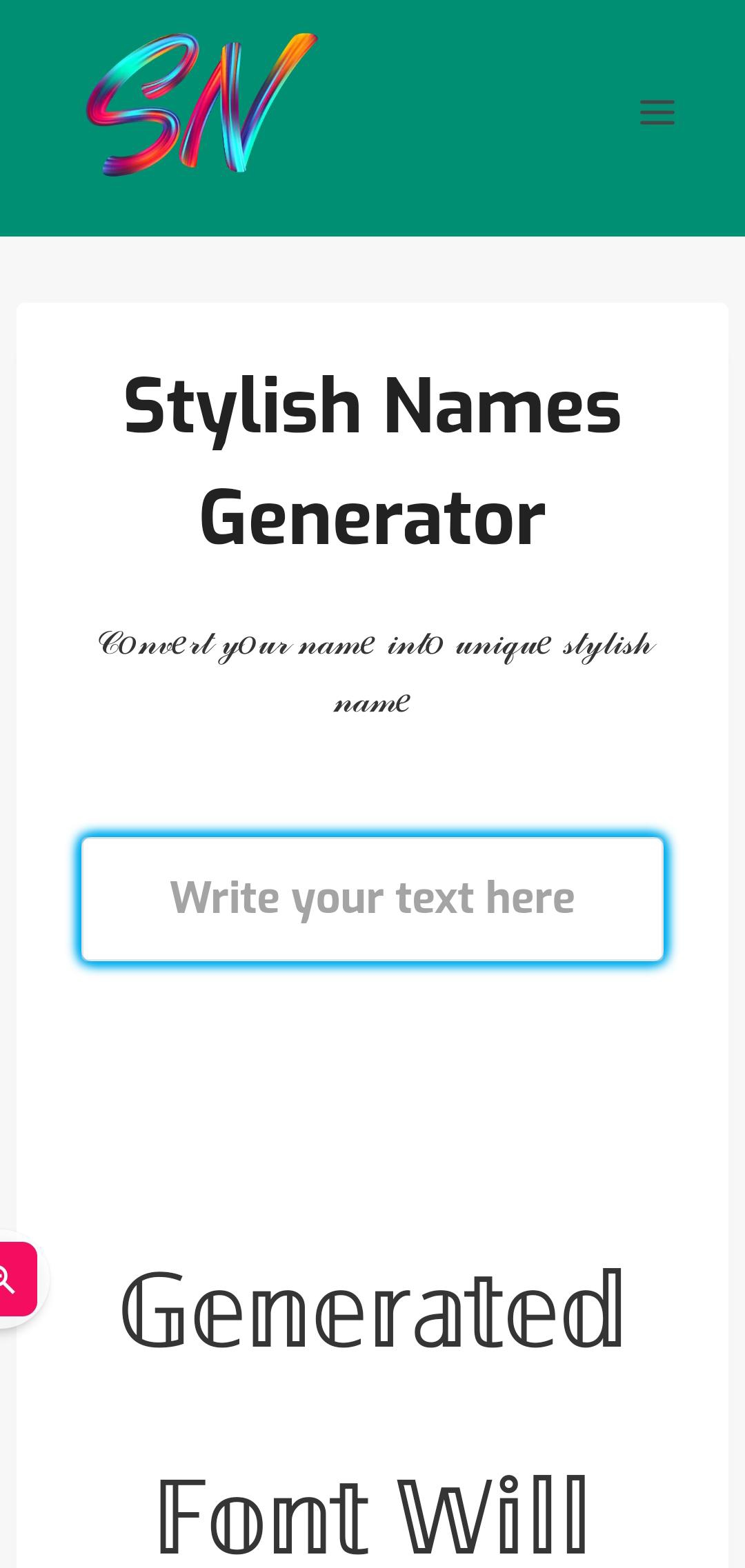Tap the SN logo to go home

tap(201, 103)
